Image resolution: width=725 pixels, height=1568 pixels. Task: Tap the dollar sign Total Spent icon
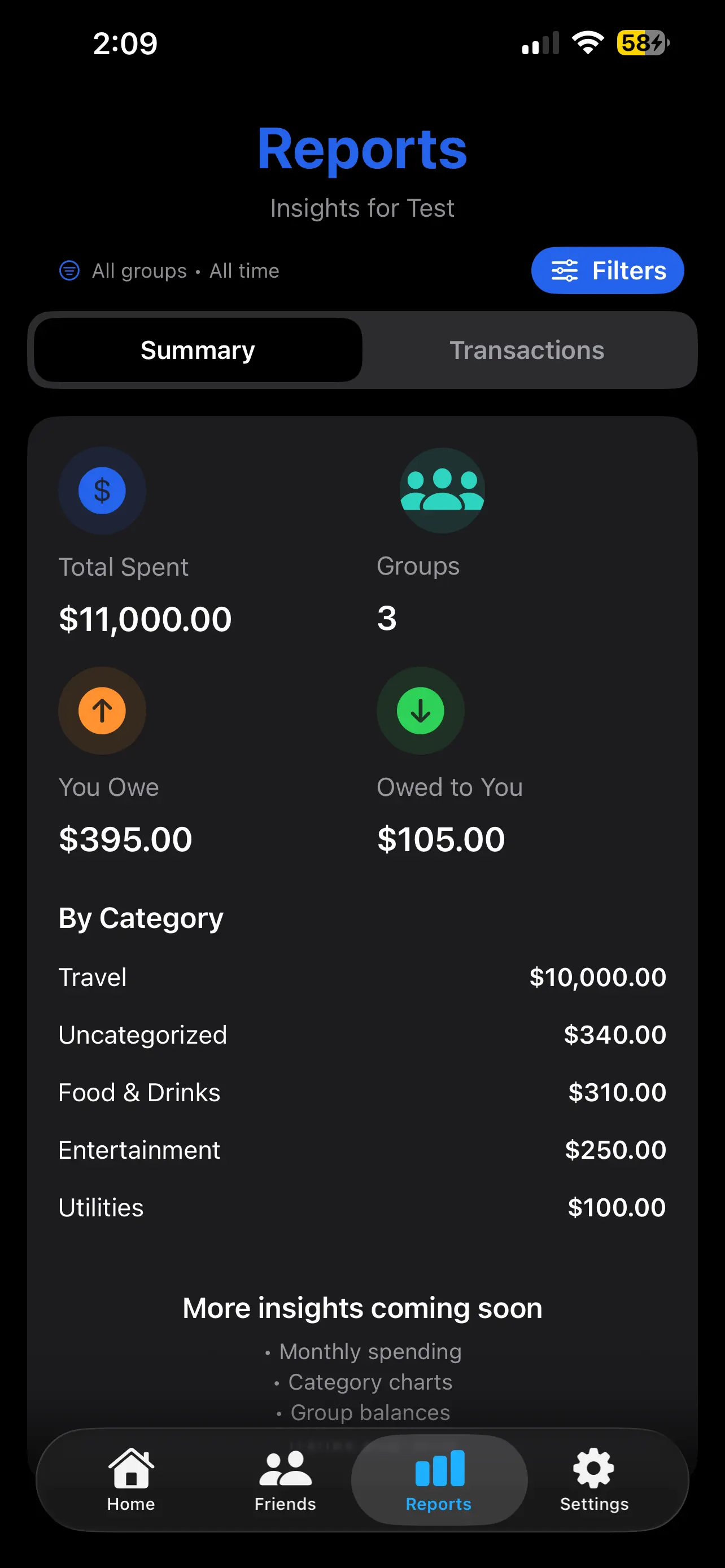(102, 490)
